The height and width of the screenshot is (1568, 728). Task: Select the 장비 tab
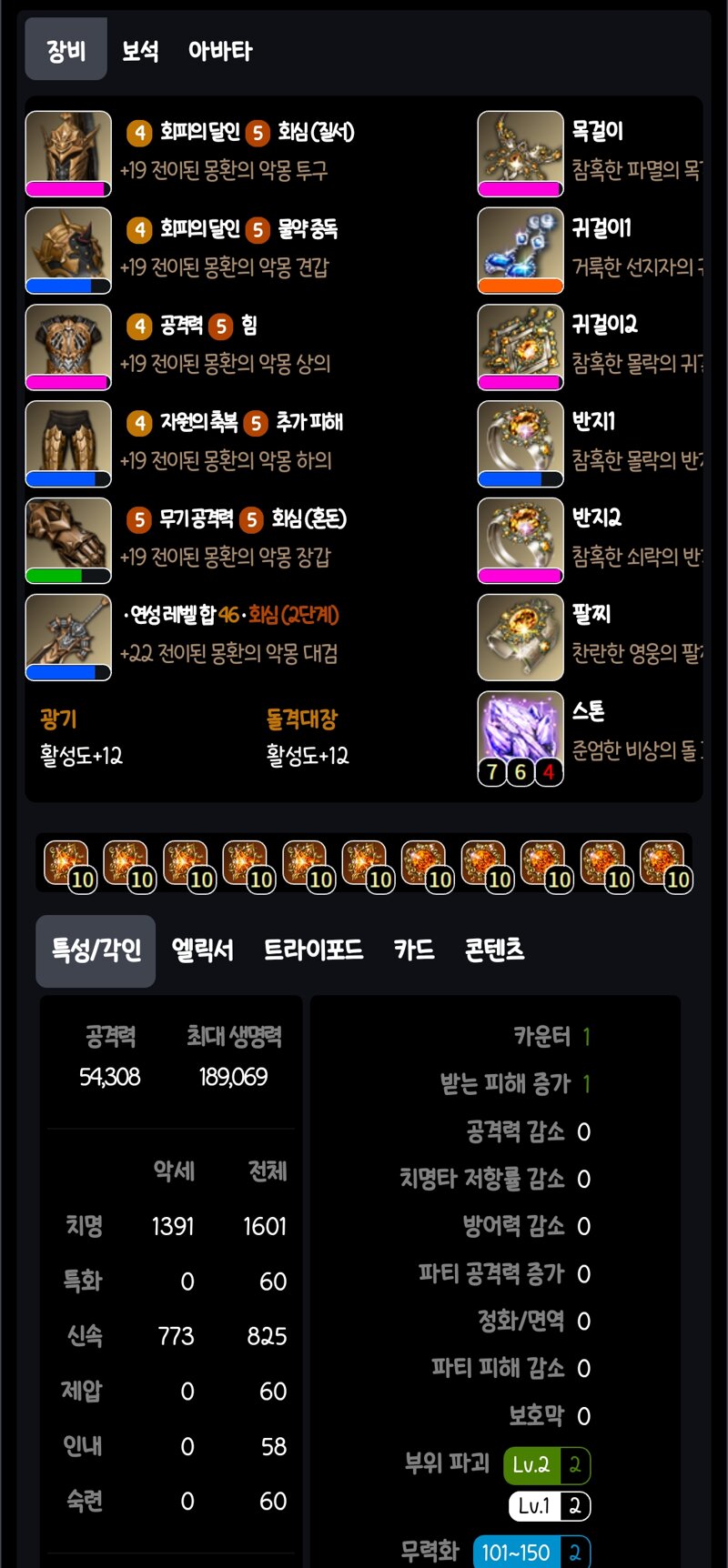click(66, 50)
